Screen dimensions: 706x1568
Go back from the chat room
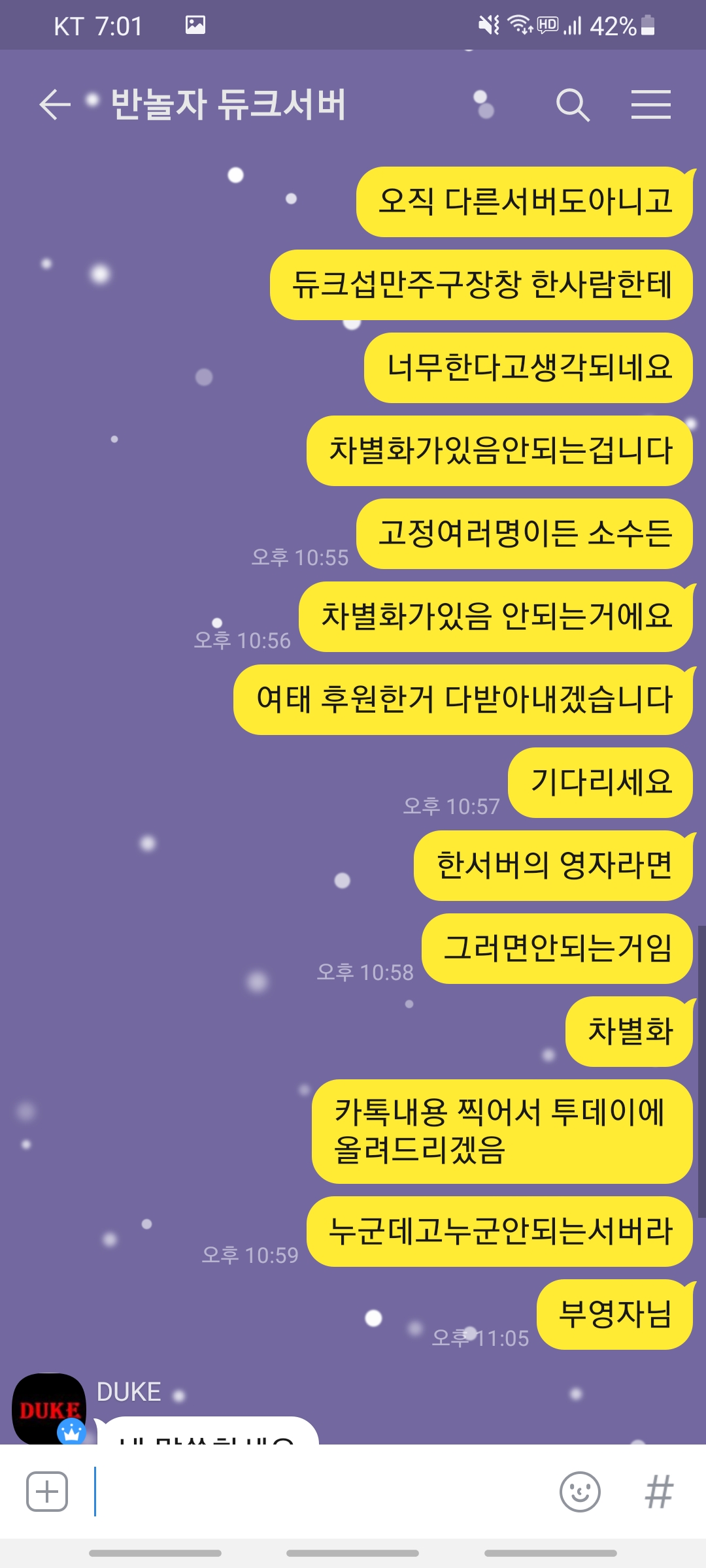55,105
